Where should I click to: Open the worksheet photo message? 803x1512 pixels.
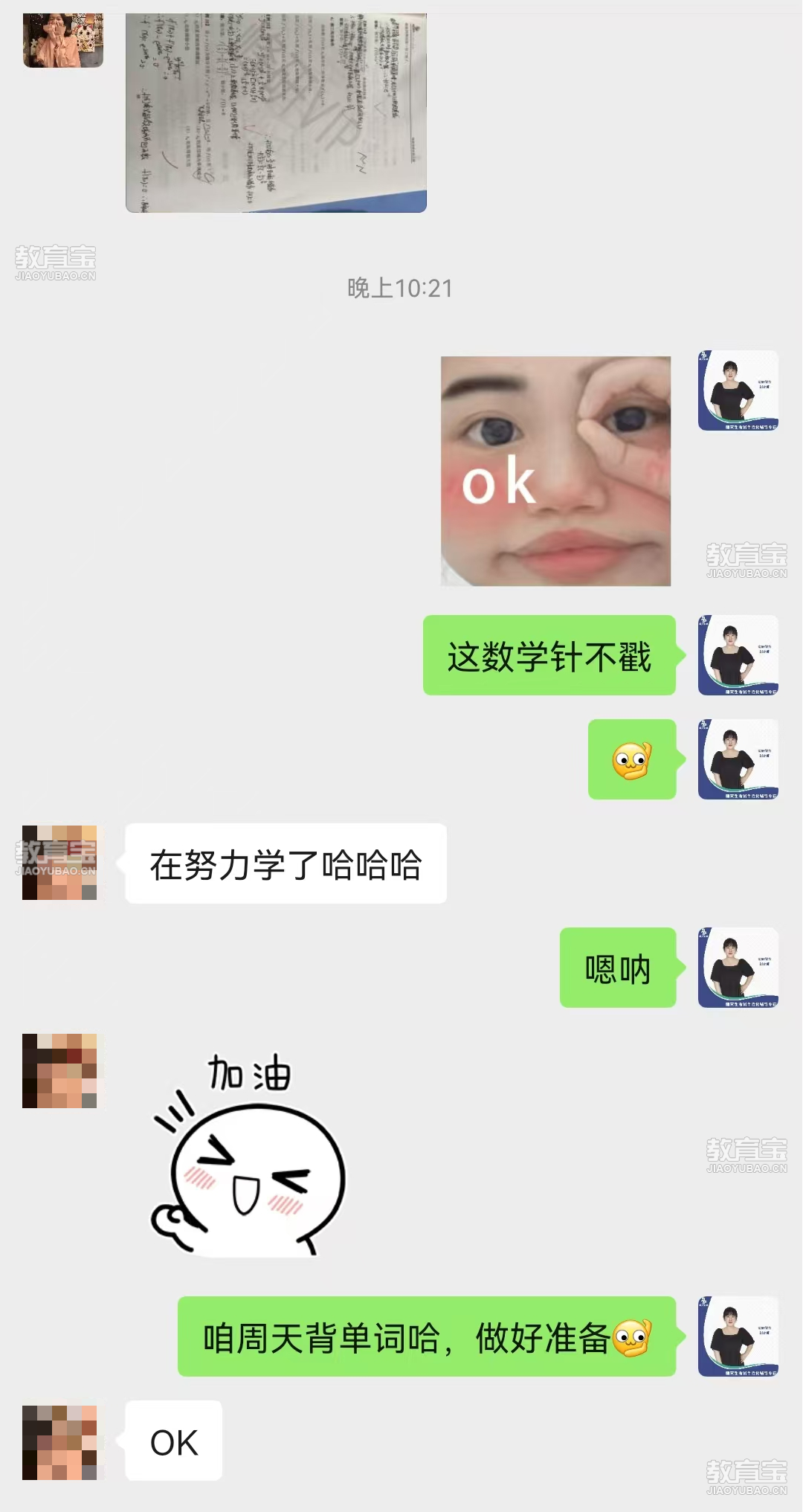pos(276,112)
